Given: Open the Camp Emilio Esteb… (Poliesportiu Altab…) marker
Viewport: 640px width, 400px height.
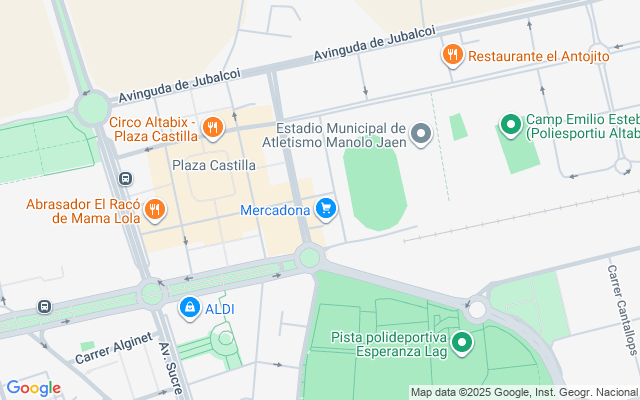Looking at the screenshot, I should tap(511, 125).
